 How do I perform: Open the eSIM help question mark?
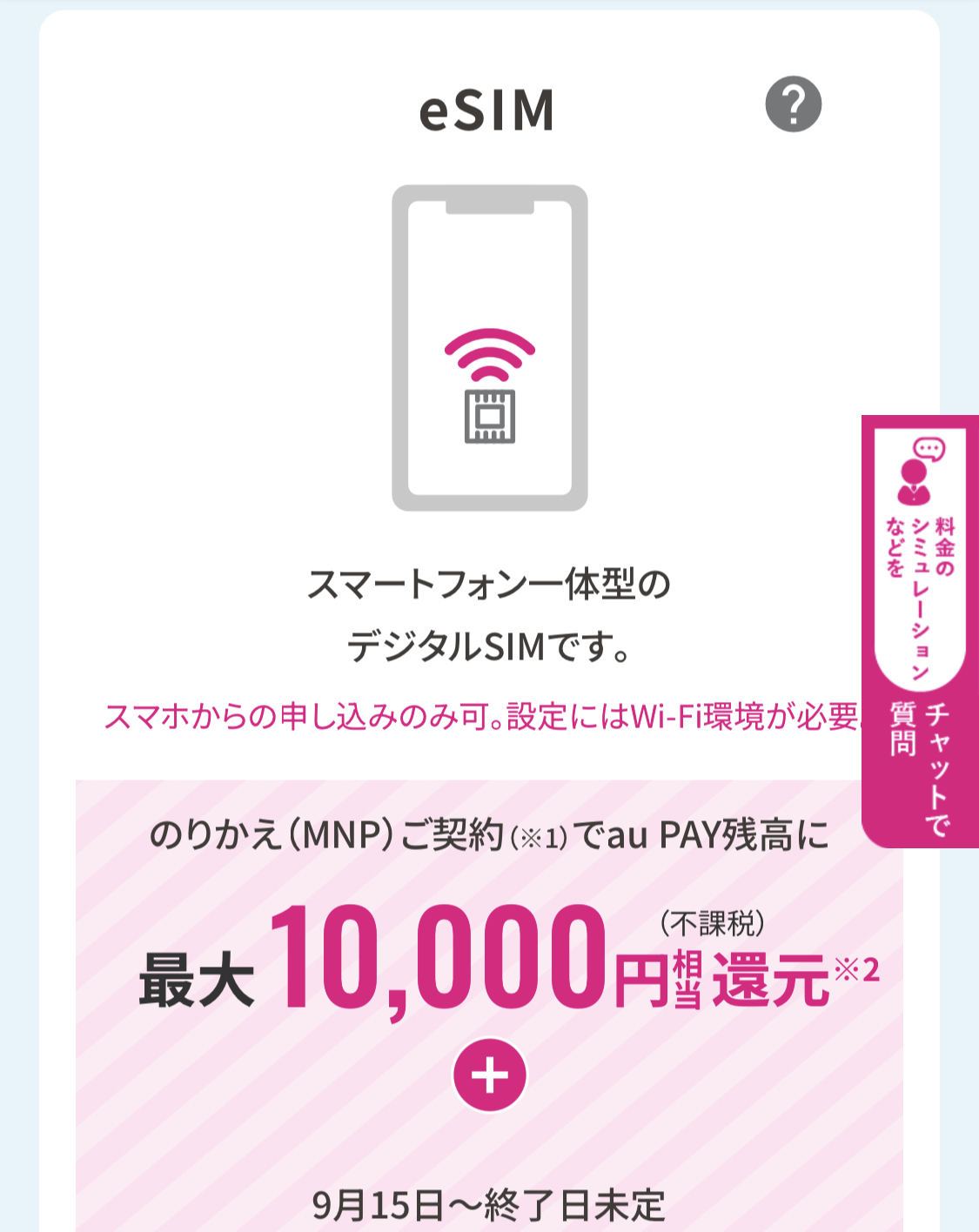click(x=793, y=104)
